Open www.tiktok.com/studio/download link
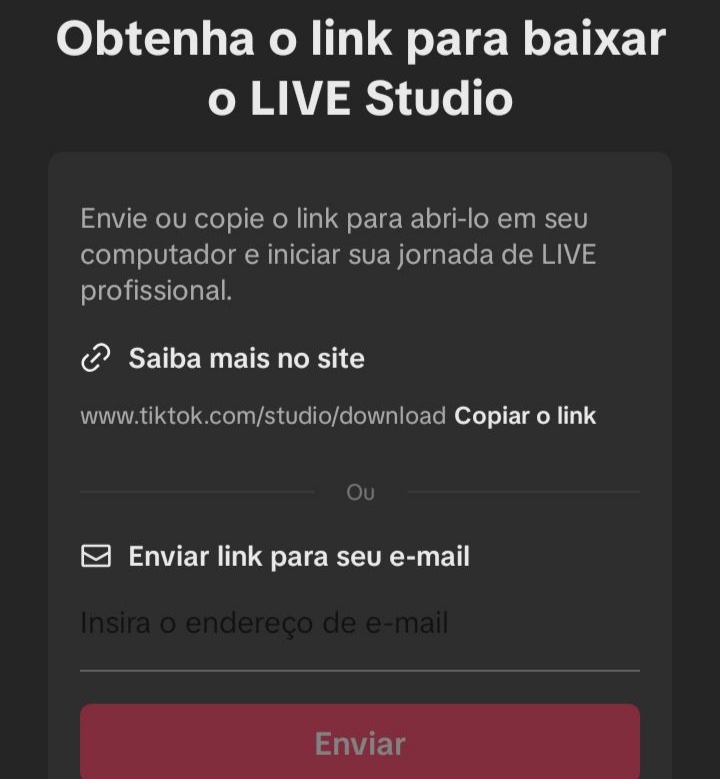The height and width of the screenshot is (779, 720). pyautogui.click(x=262, y=415)
